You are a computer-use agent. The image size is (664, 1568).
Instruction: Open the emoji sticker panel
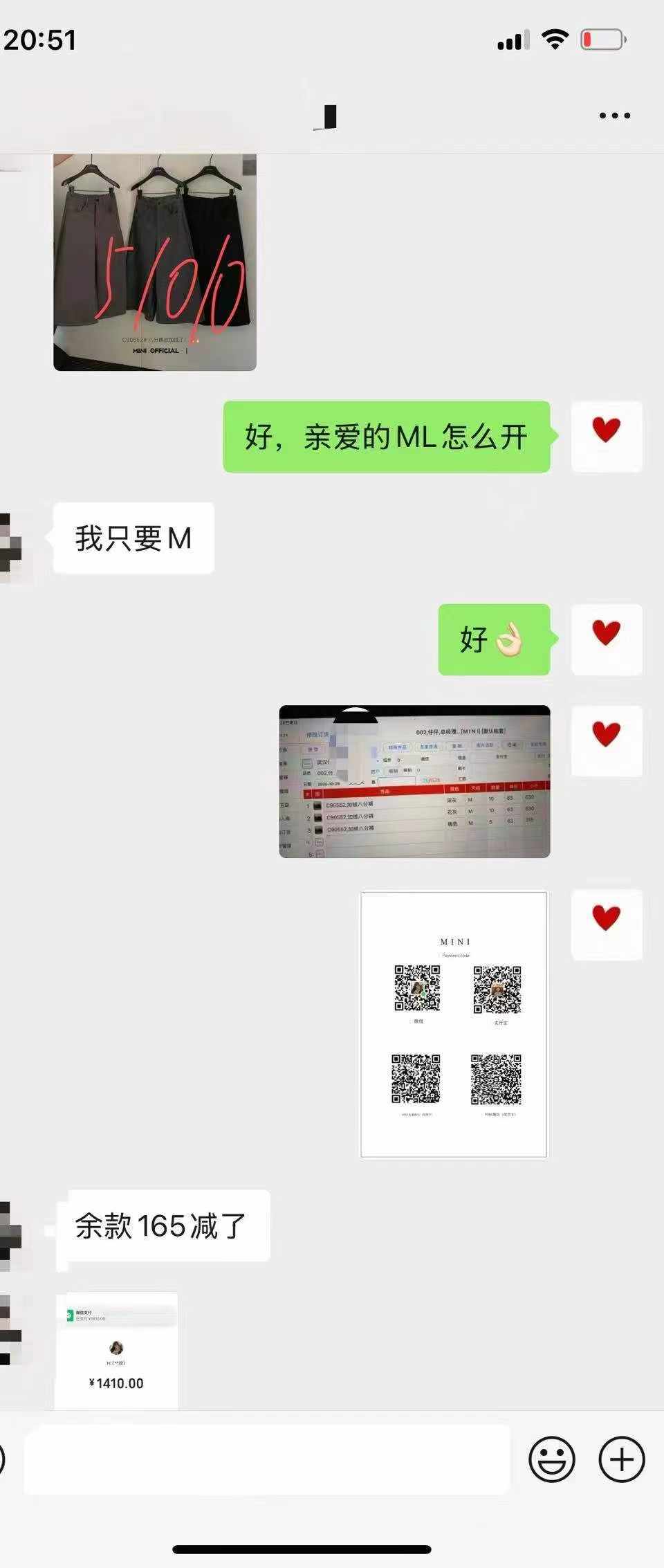(x=551, y=1459)
